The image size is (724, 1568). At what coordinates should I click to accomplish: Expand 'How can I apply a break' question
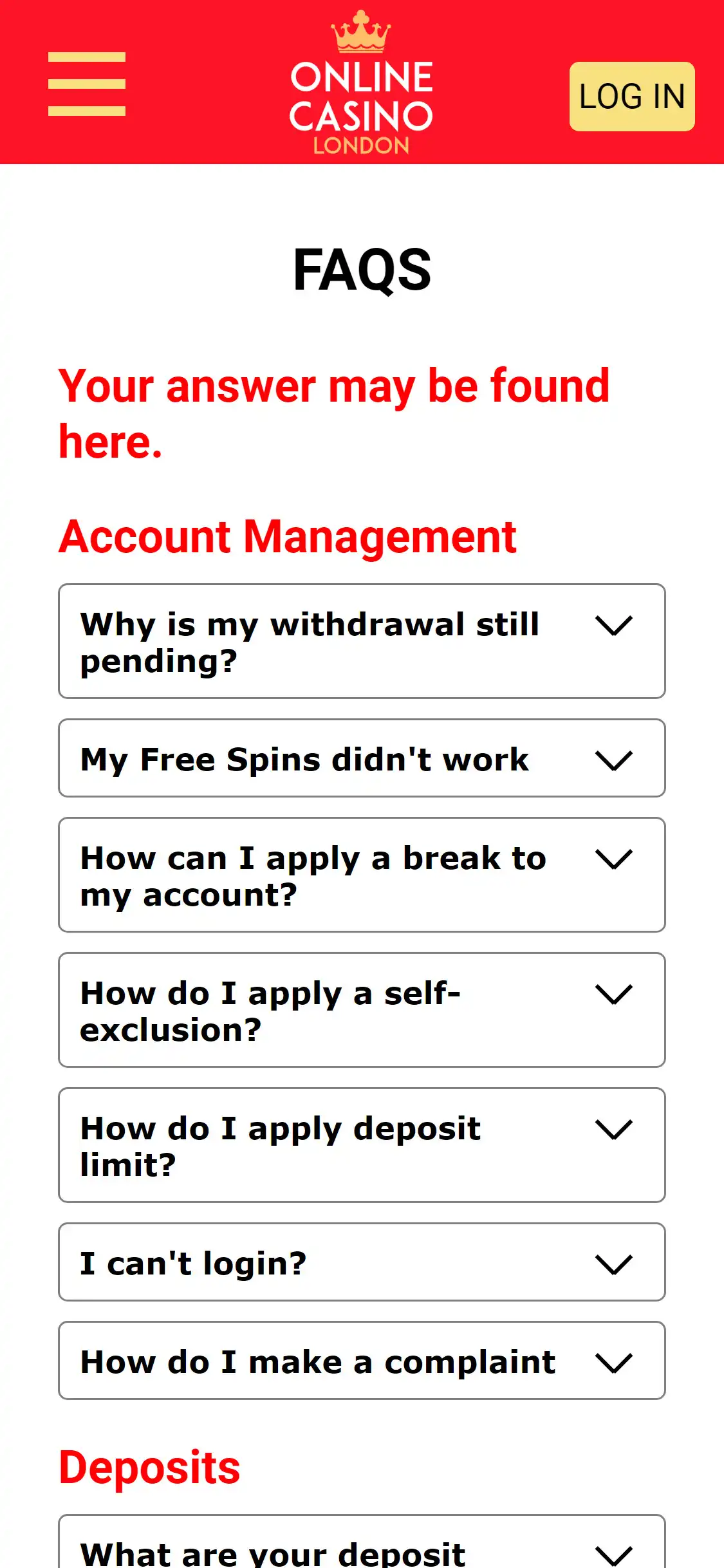(361, 875)
